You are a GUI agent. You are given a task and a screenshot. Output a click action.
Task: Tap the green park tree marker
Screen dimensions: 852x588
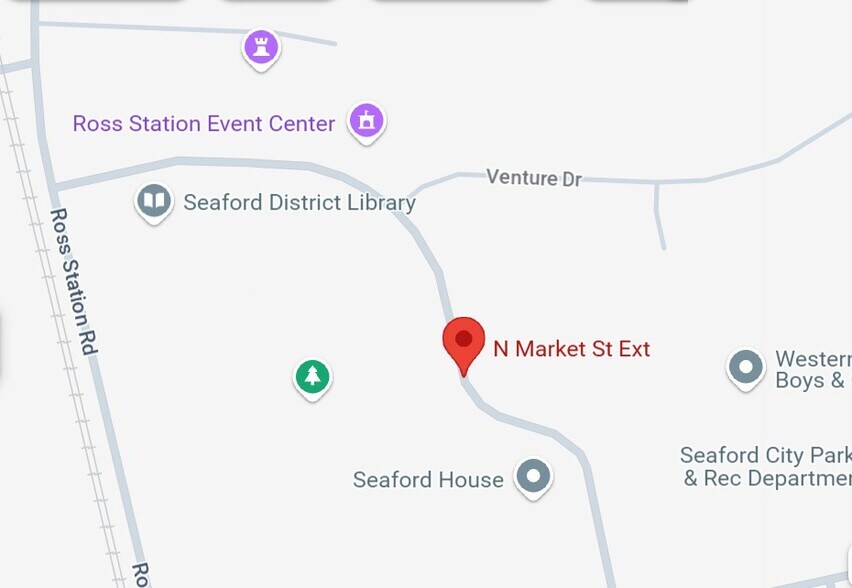point(313,378)
